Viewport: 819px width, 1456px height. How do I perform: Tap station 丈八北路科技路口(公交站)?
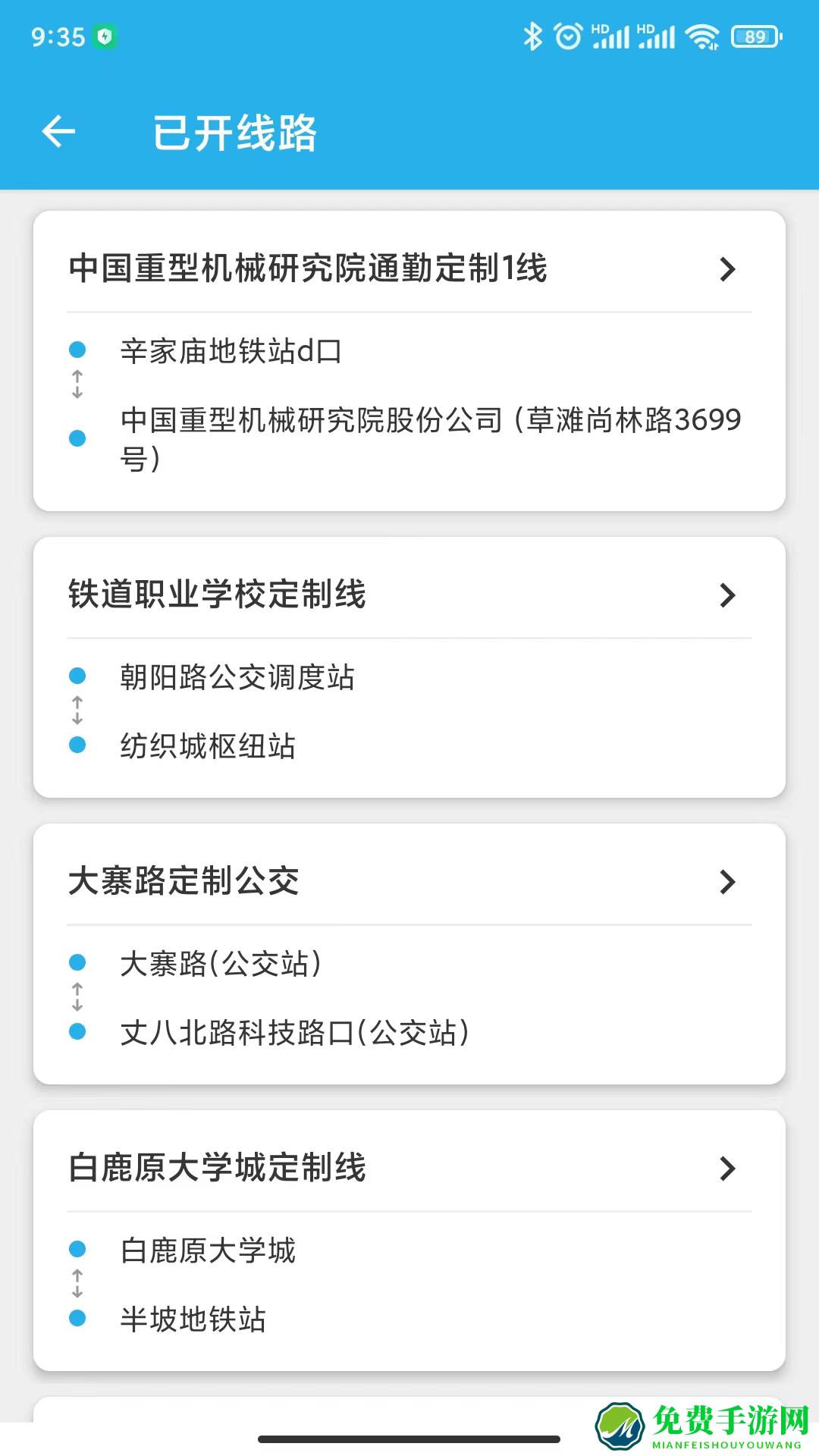click(x=296, y=1033)
